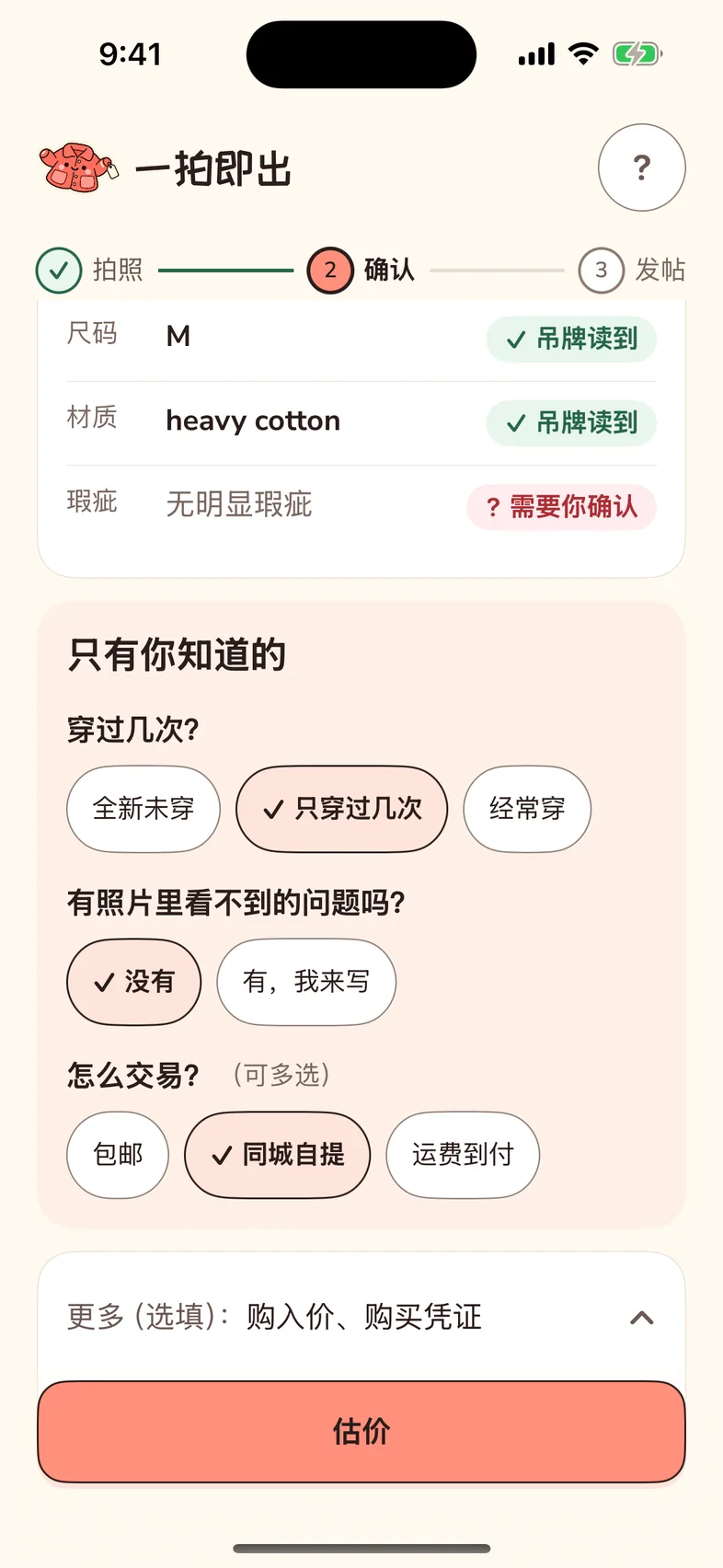The width and height of the screenshot is (723, 1568).
Task: Jump to the 发帖 step
Action: [632, 270]
